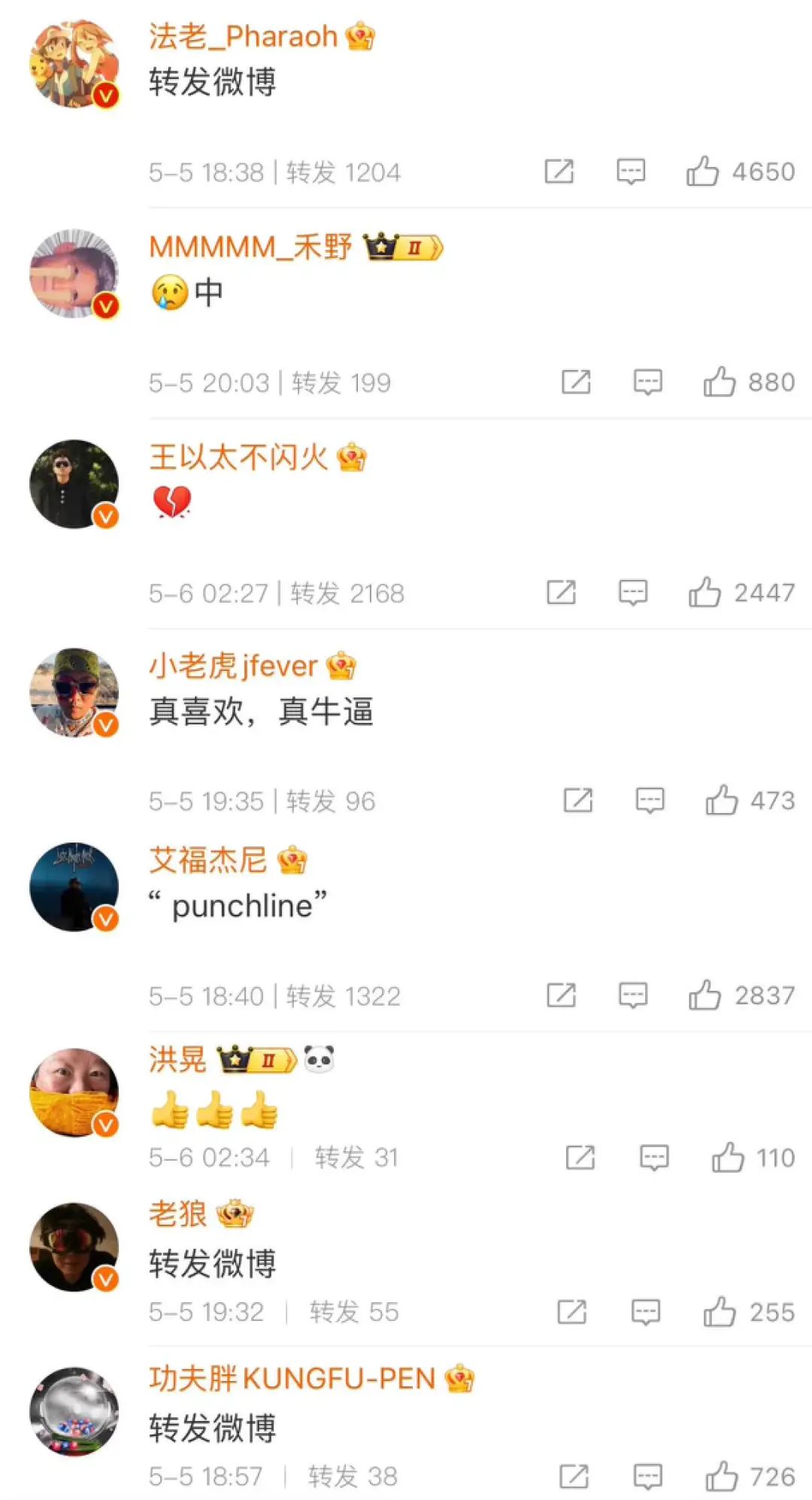Image resolution: width=812 pixels, height=1500 pixels.
Task: Like the thumbs-up repost by 洪晃
Action: point(728,1157)
